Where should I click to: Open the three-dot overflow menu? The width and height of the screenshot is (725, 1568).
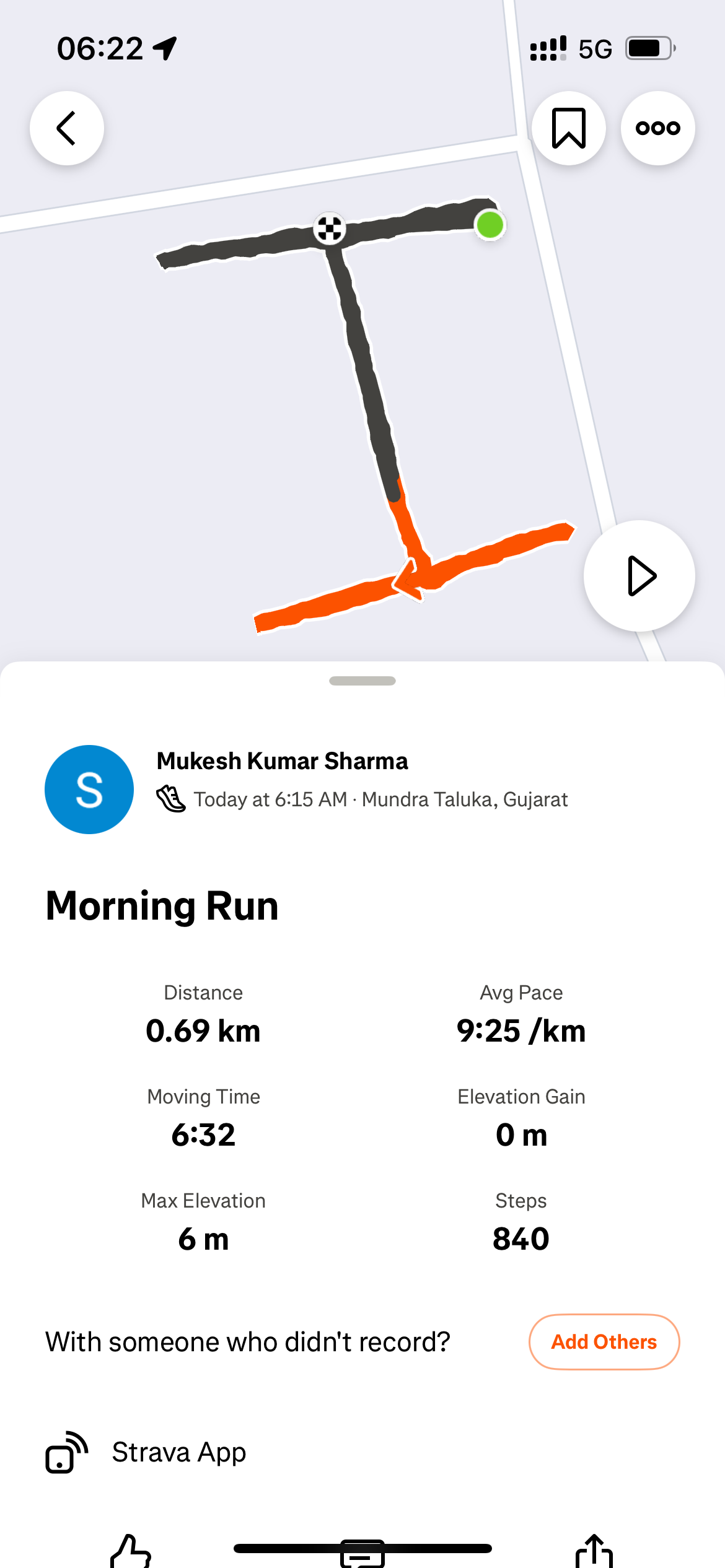tap(657, 128)
